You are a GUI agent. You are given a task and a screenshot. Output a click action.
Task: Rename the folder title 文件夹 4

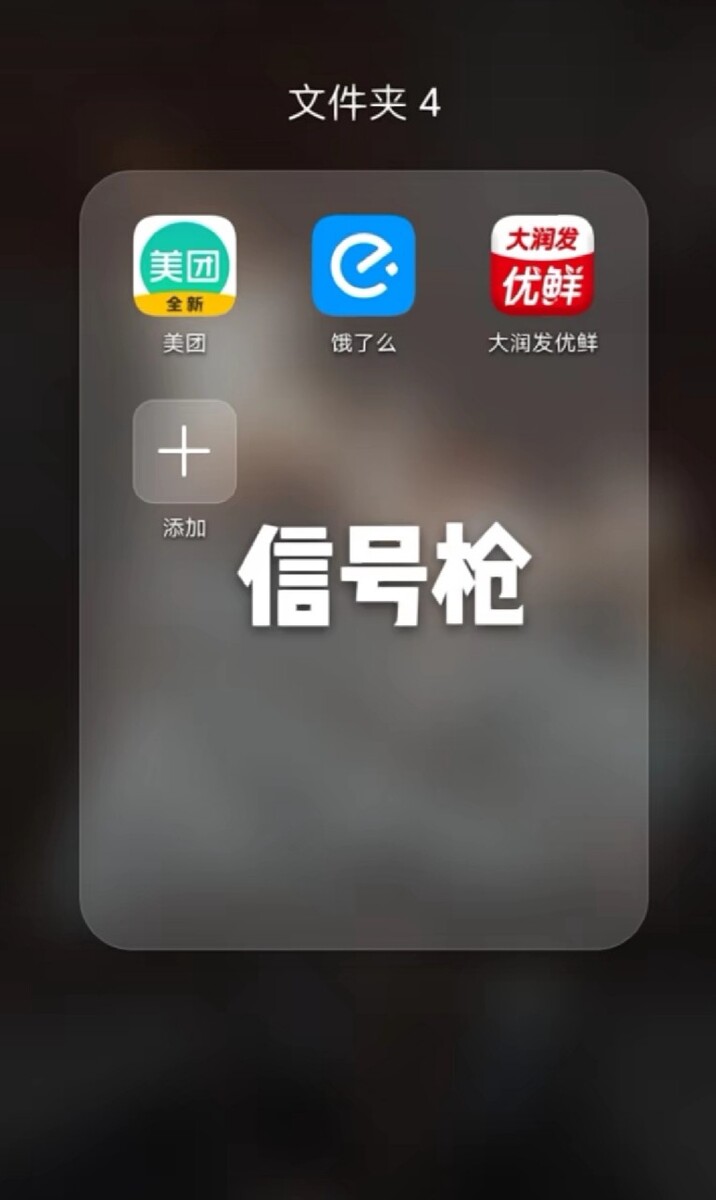tap(364, 103)
